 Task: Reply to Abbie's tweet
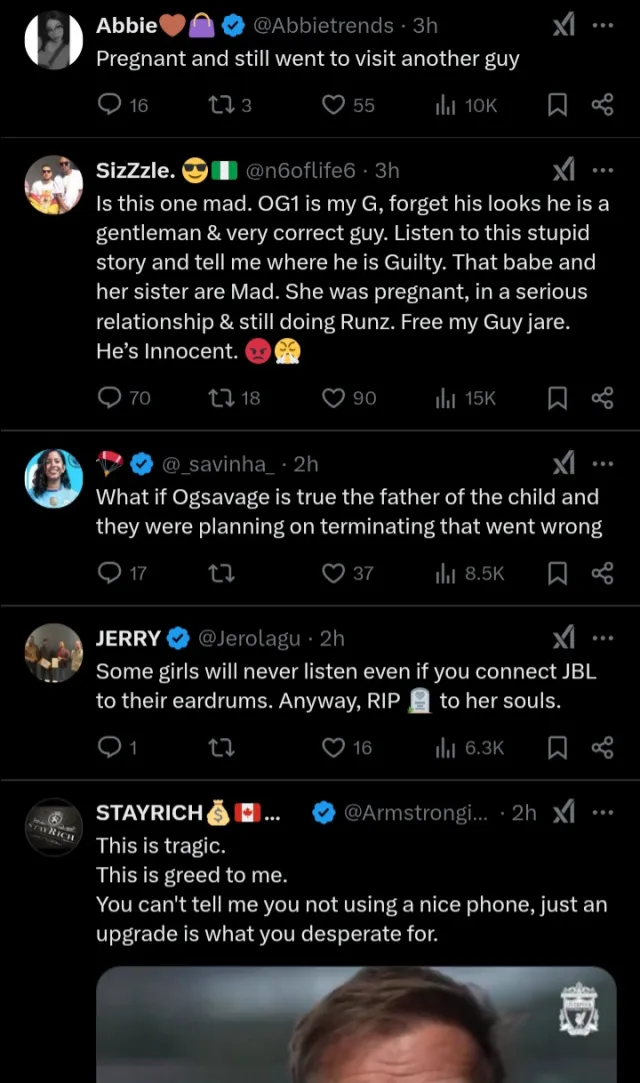[x=109, y=104]
